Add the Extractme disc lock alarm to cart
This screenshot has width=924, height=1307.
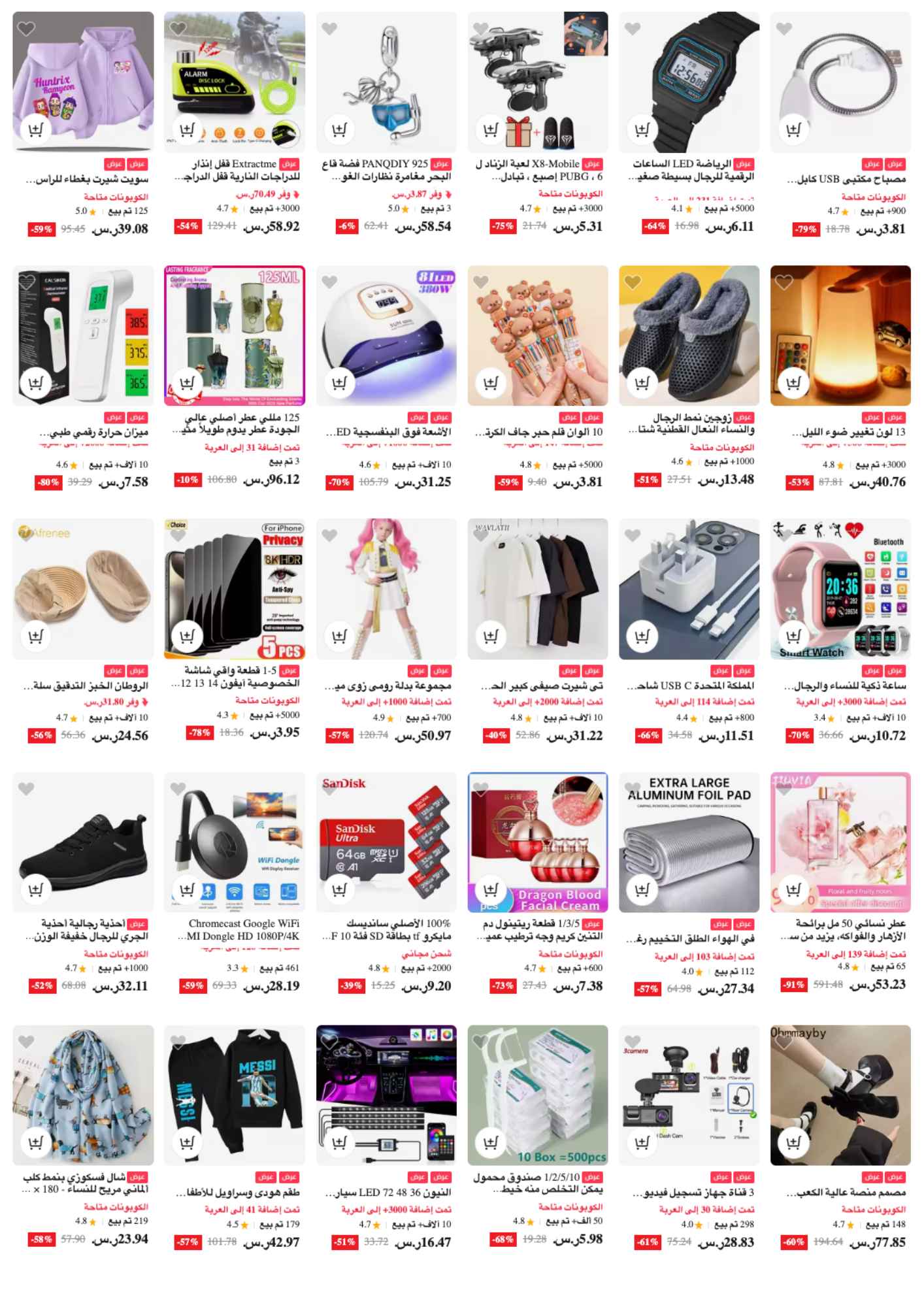(187, 129)
